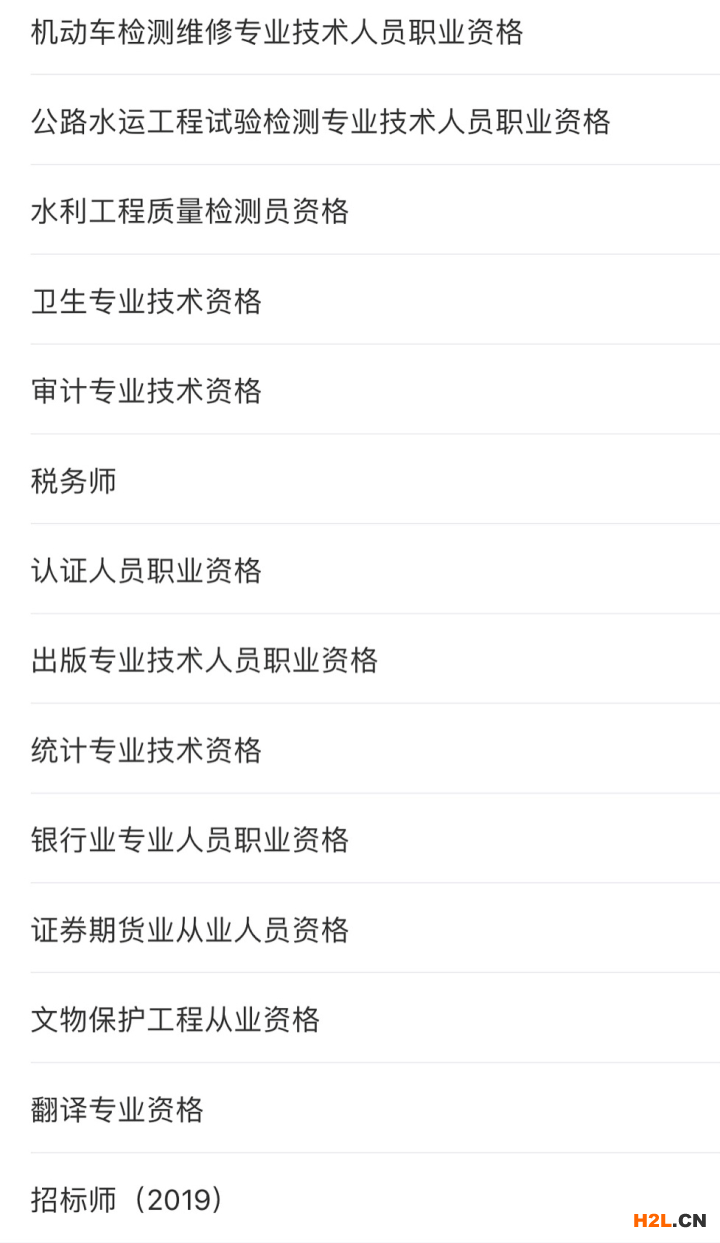This screenshot has width=720, height=1243.
Task: Tap the 水利工程质量检测员资格 row
Action: pyautogui.click(x=360, y=211)
